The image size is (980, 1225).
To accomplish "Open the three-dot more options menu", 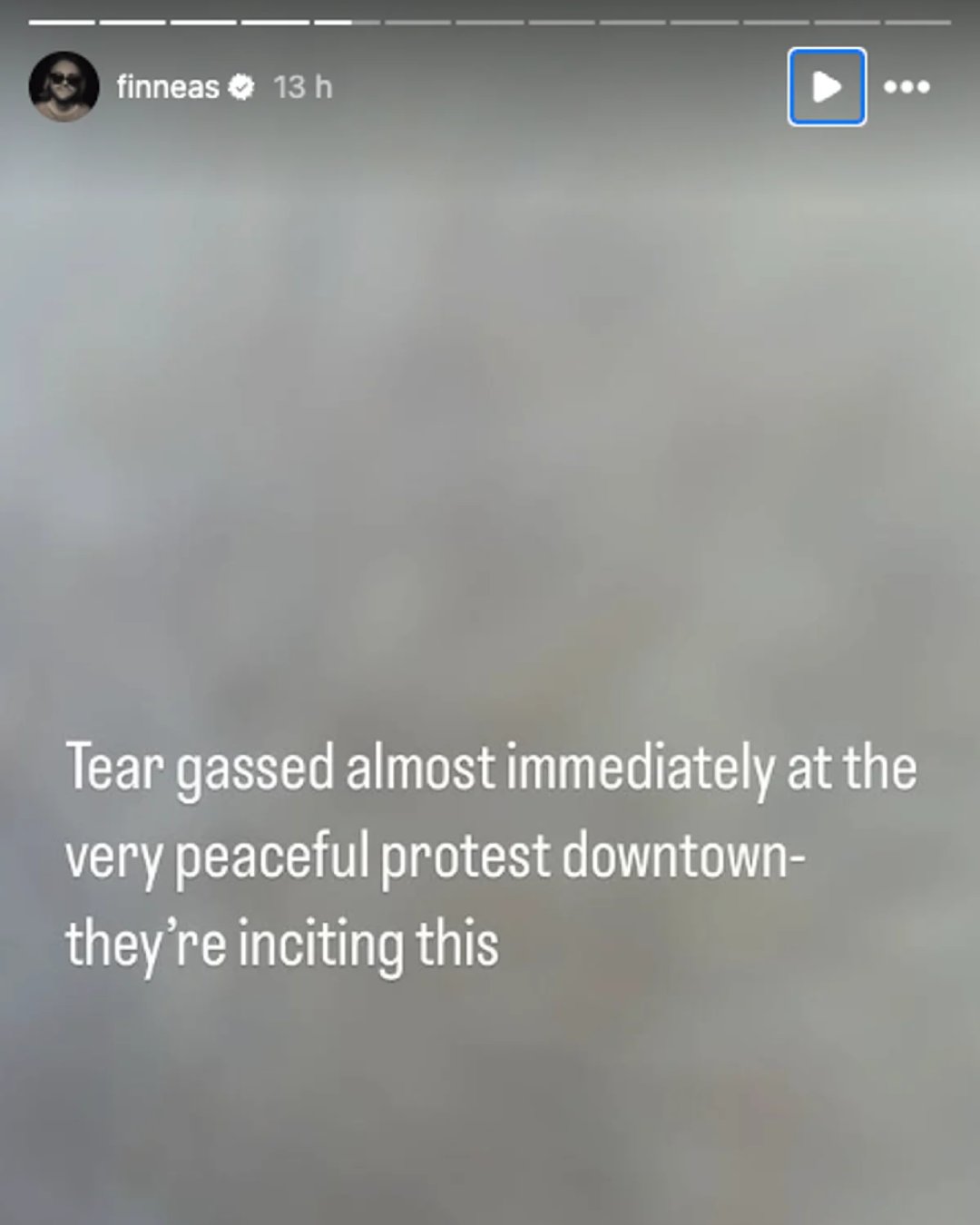I will click(x=906, y=87).
